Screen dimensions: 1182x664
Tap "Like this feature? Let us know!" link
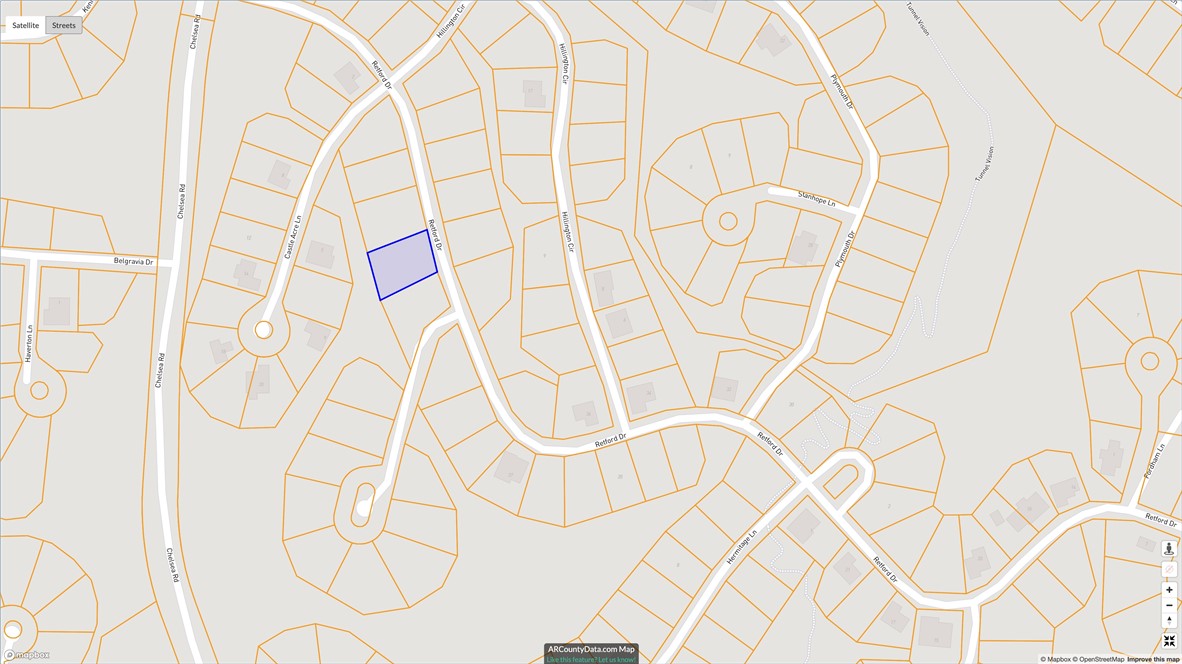point(591,660)
